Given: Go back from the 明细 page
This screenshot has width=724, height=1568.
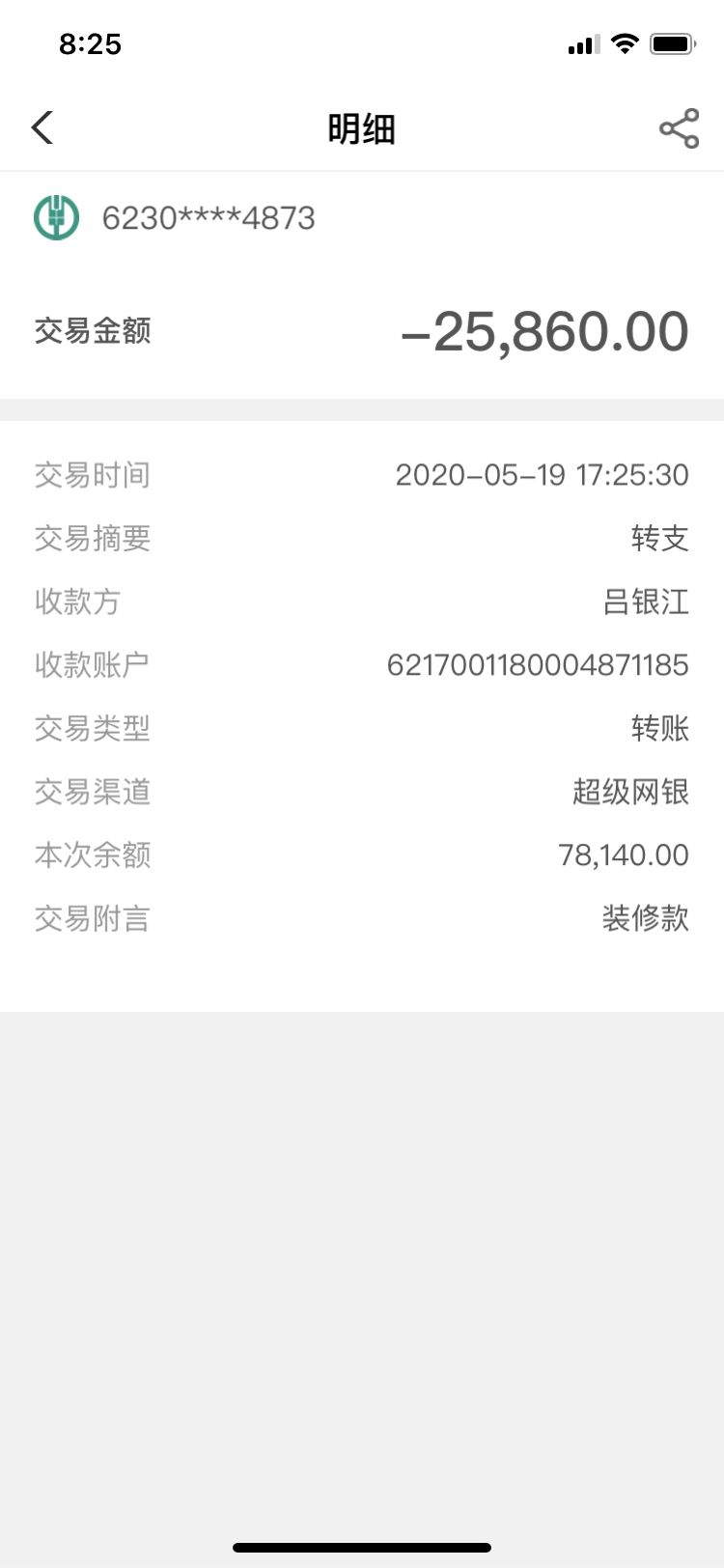Looking at the screenshot, I should click(42, 128).
